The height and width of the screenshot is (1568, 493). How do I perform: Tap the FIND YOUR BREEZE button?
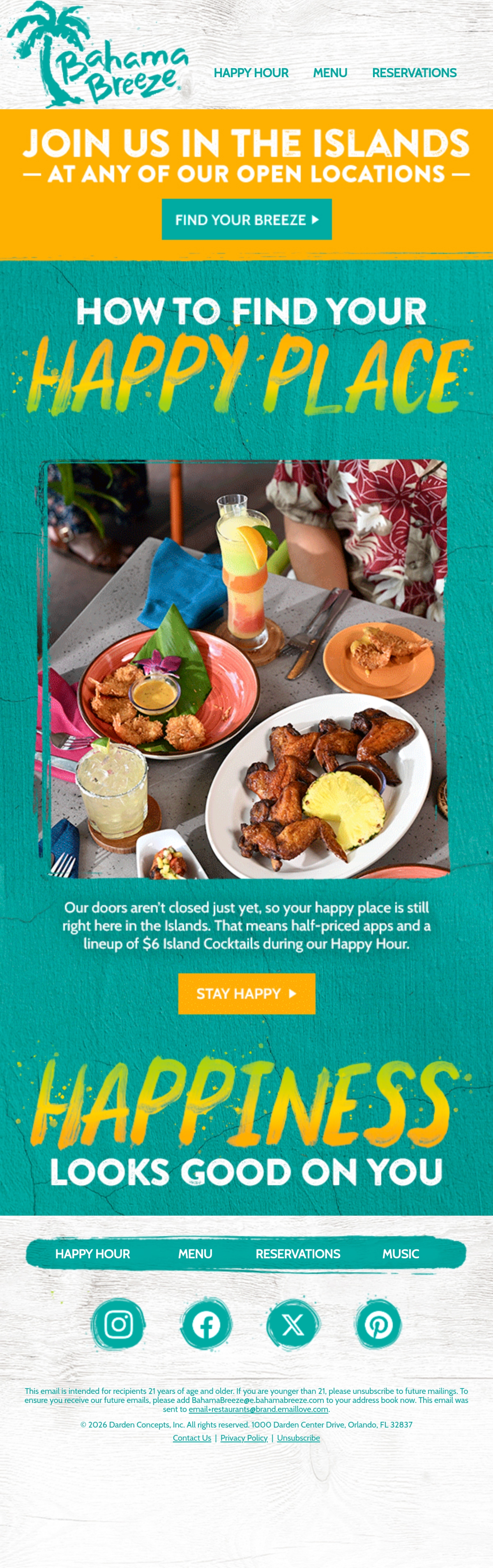[x=246, y=219]
